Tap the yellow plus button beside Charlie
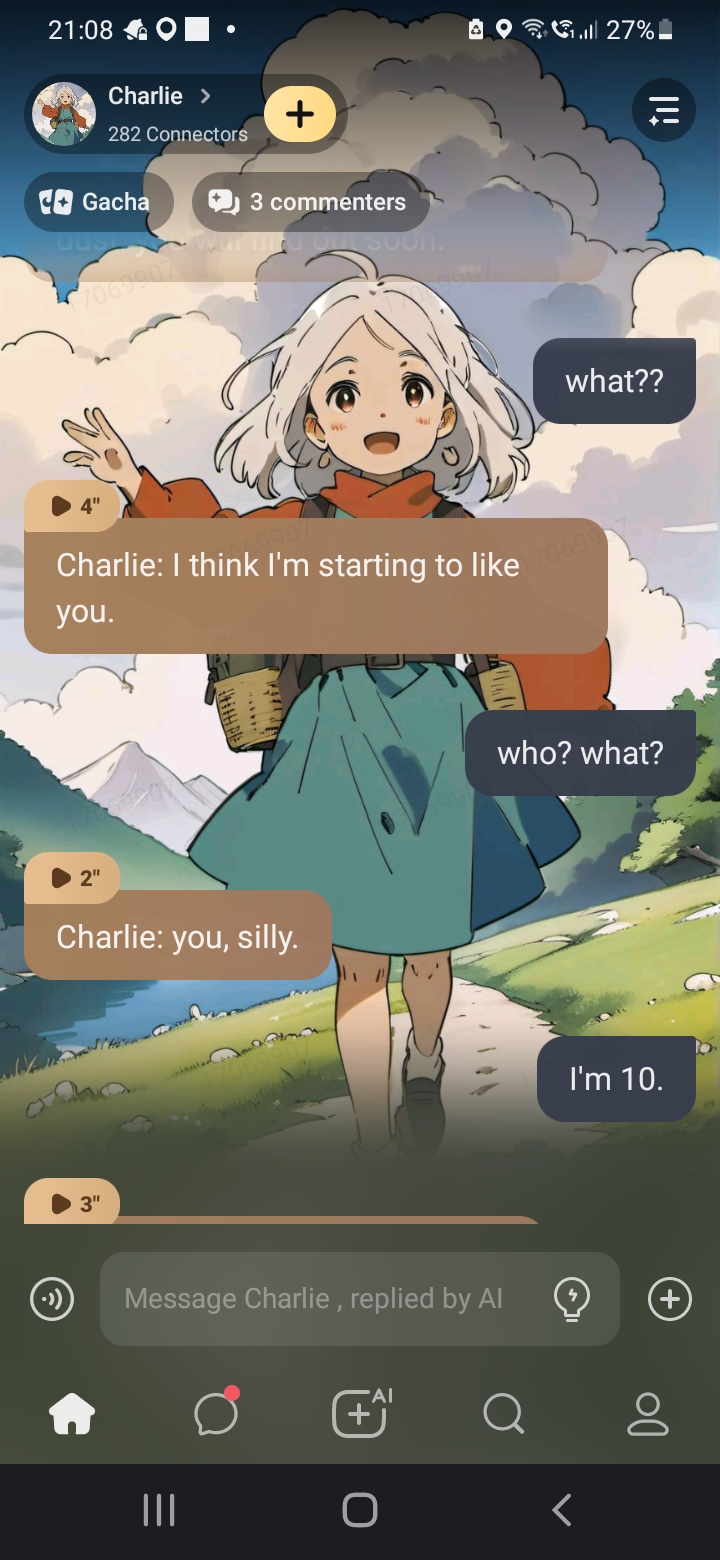The height and width of the screenshot is (1560, 720). coord(300,114)
